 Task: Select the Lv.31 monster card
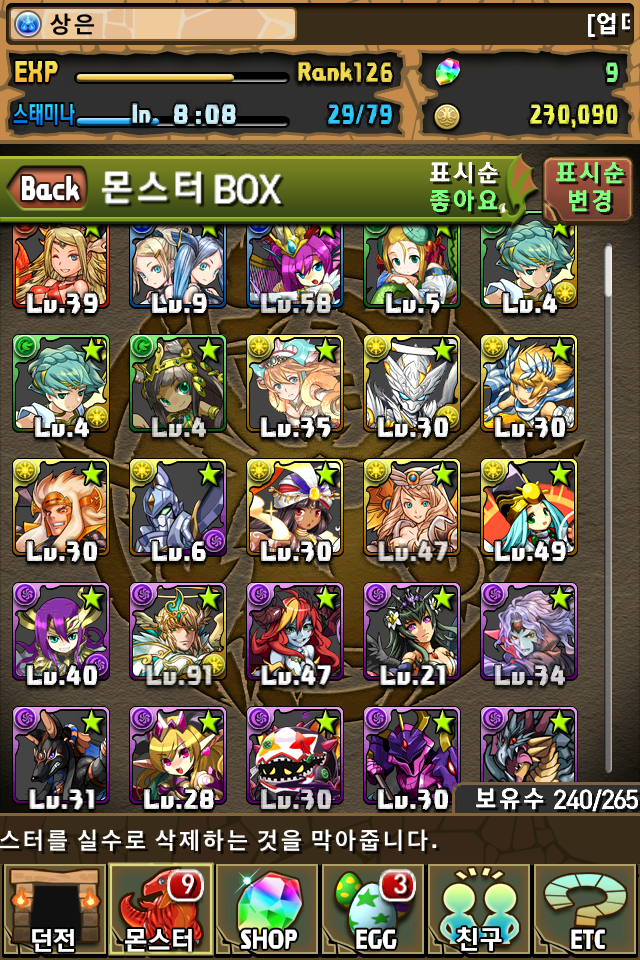pyautogui.click(x=60, y=755)
